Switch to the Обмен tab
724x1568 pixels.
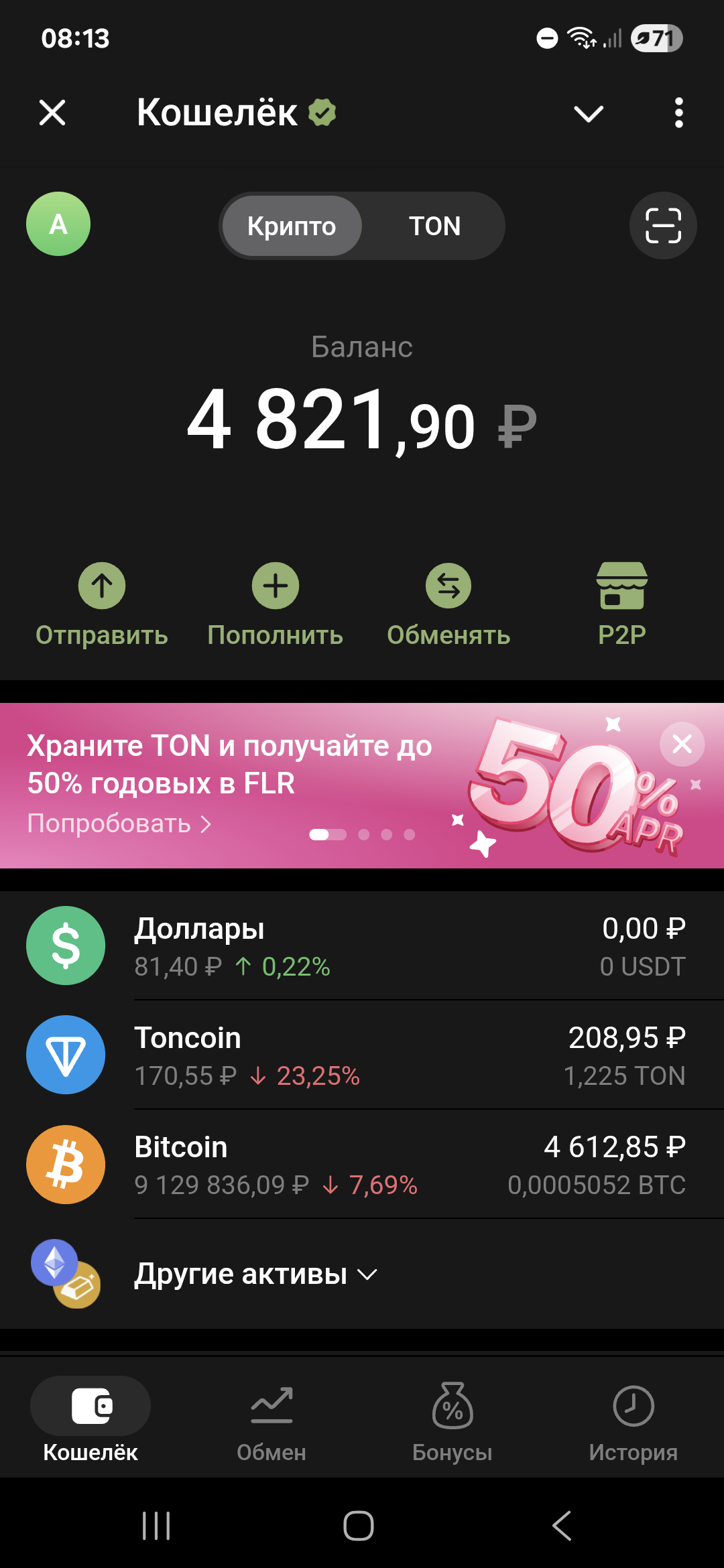pos(271,1419)
